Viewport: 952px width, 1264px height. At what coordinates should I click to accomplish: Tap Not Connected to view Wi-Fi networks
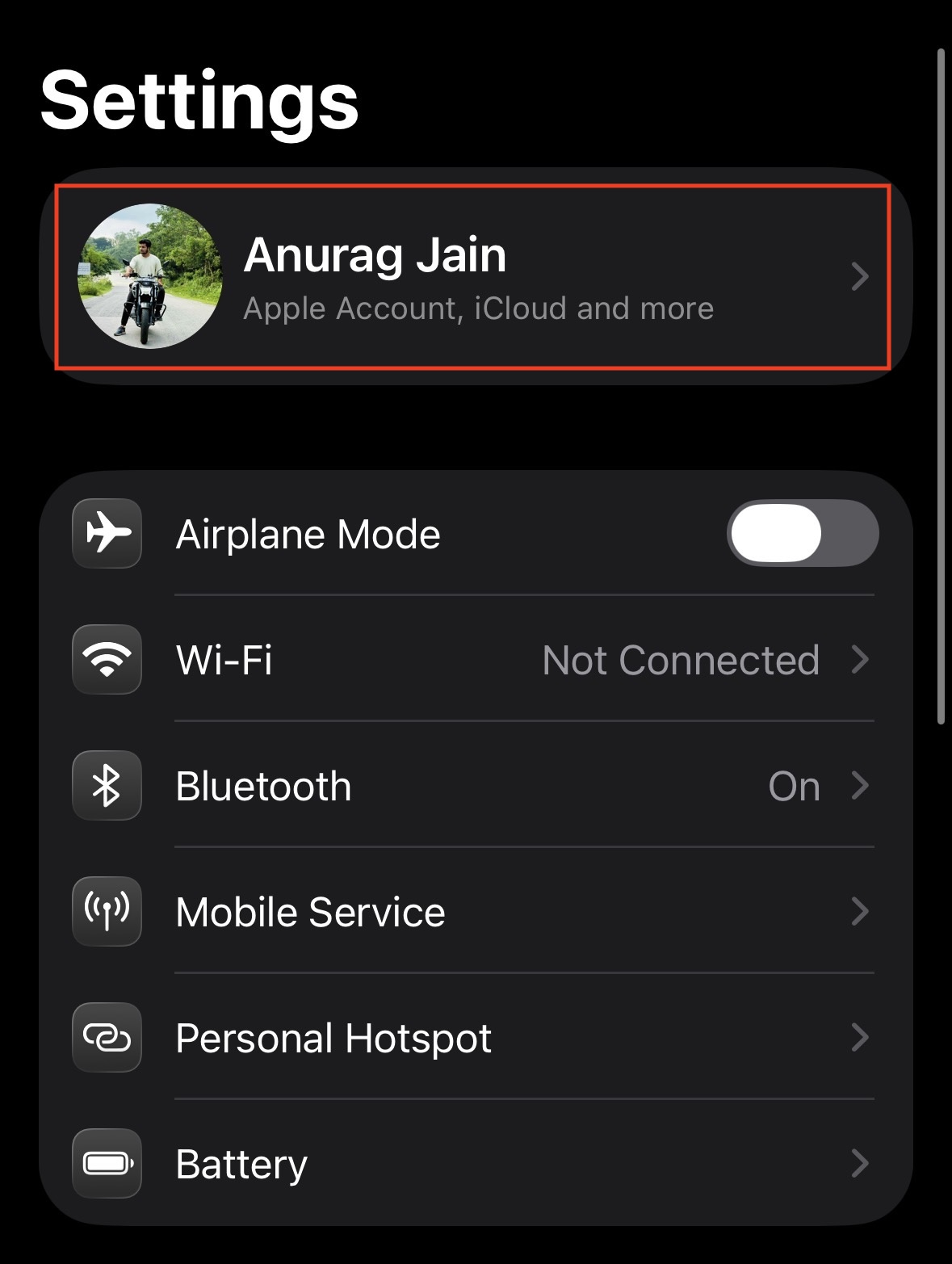[681, 659]
